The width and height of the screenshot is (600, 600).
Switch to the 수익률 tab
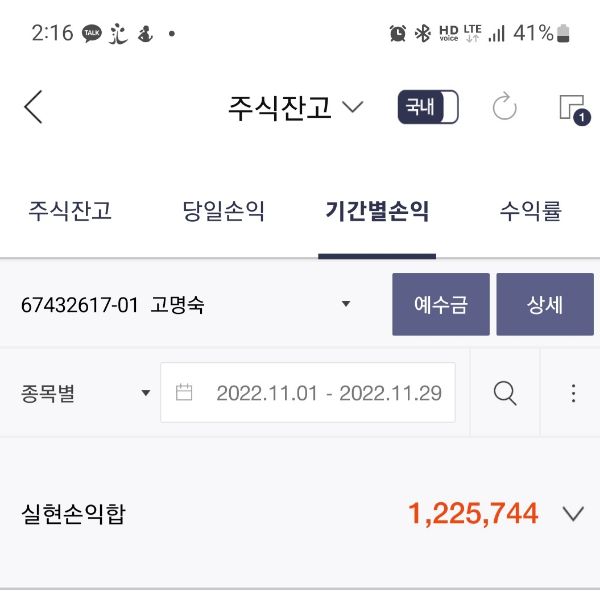(530, 212)
